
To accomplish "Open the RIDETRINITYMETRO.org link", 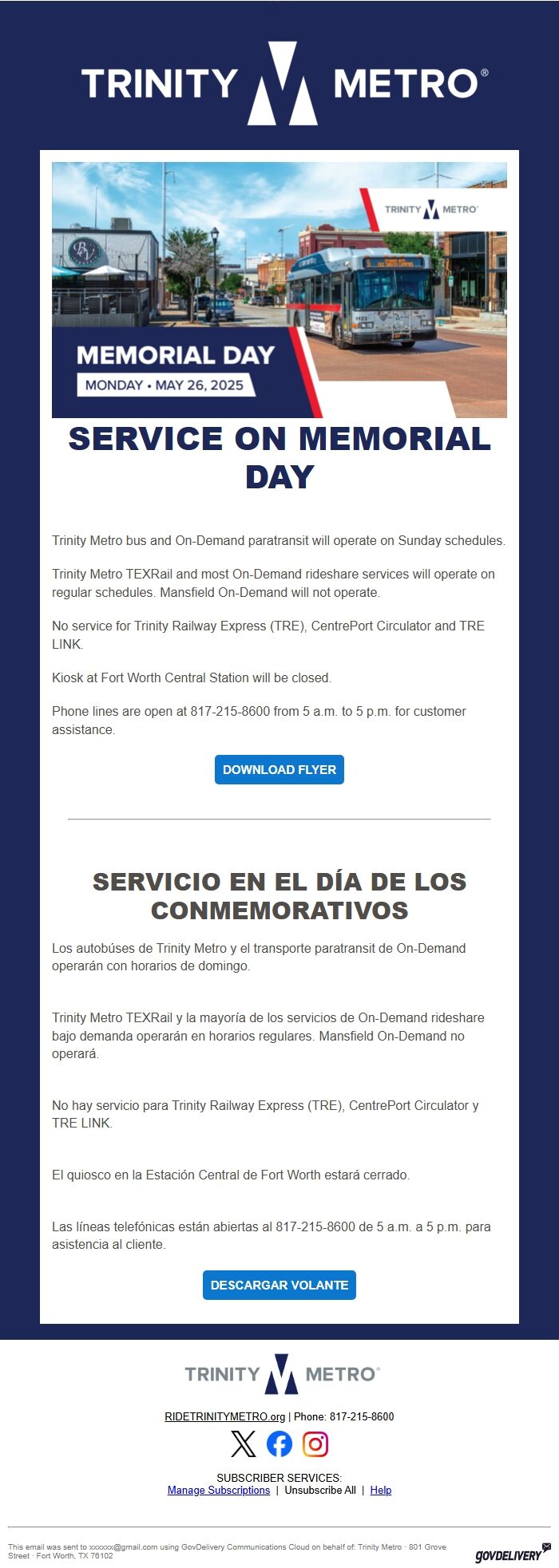I will pyautogui.click(x=224, y=1416).
